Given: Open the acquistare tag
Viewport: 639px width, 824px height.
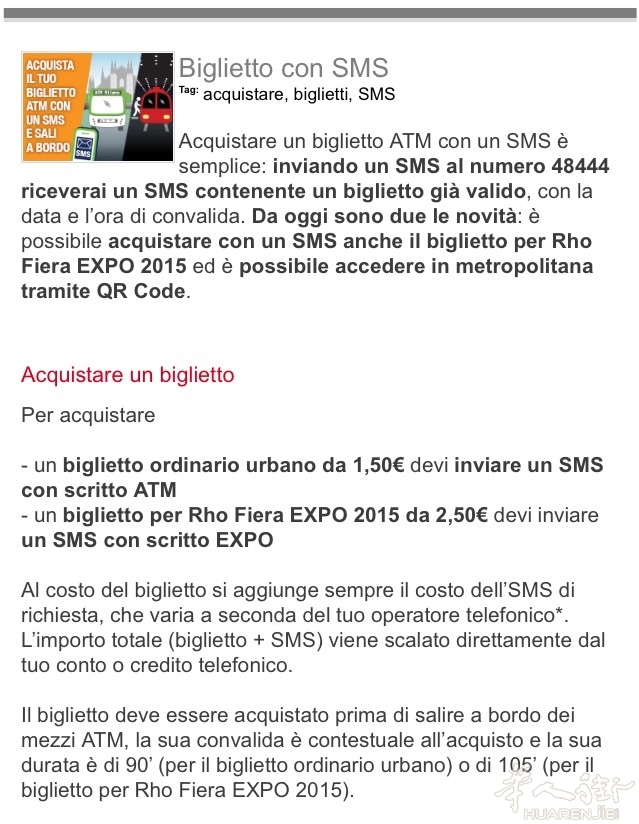Looking at the screenshot, I should pyautogui.click(x=244, y=95).
